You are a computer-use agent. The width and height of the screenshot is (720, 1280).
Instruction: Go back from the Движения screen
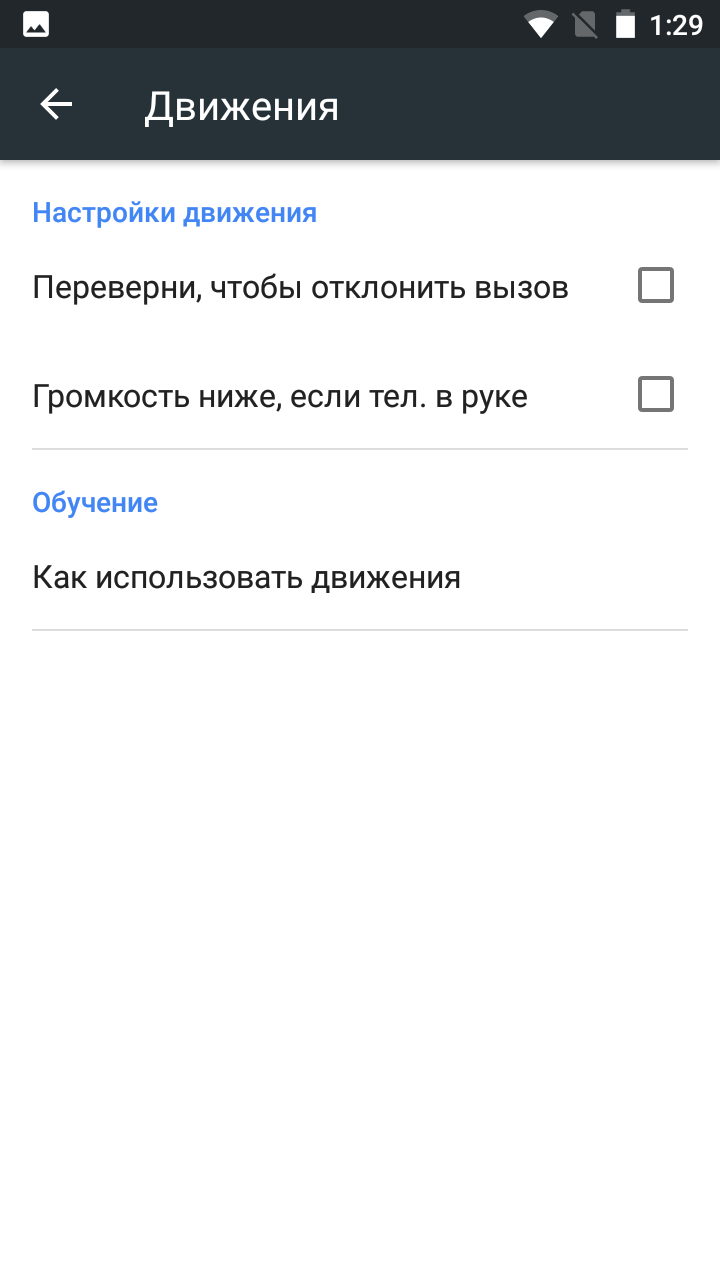coord(56,104)
